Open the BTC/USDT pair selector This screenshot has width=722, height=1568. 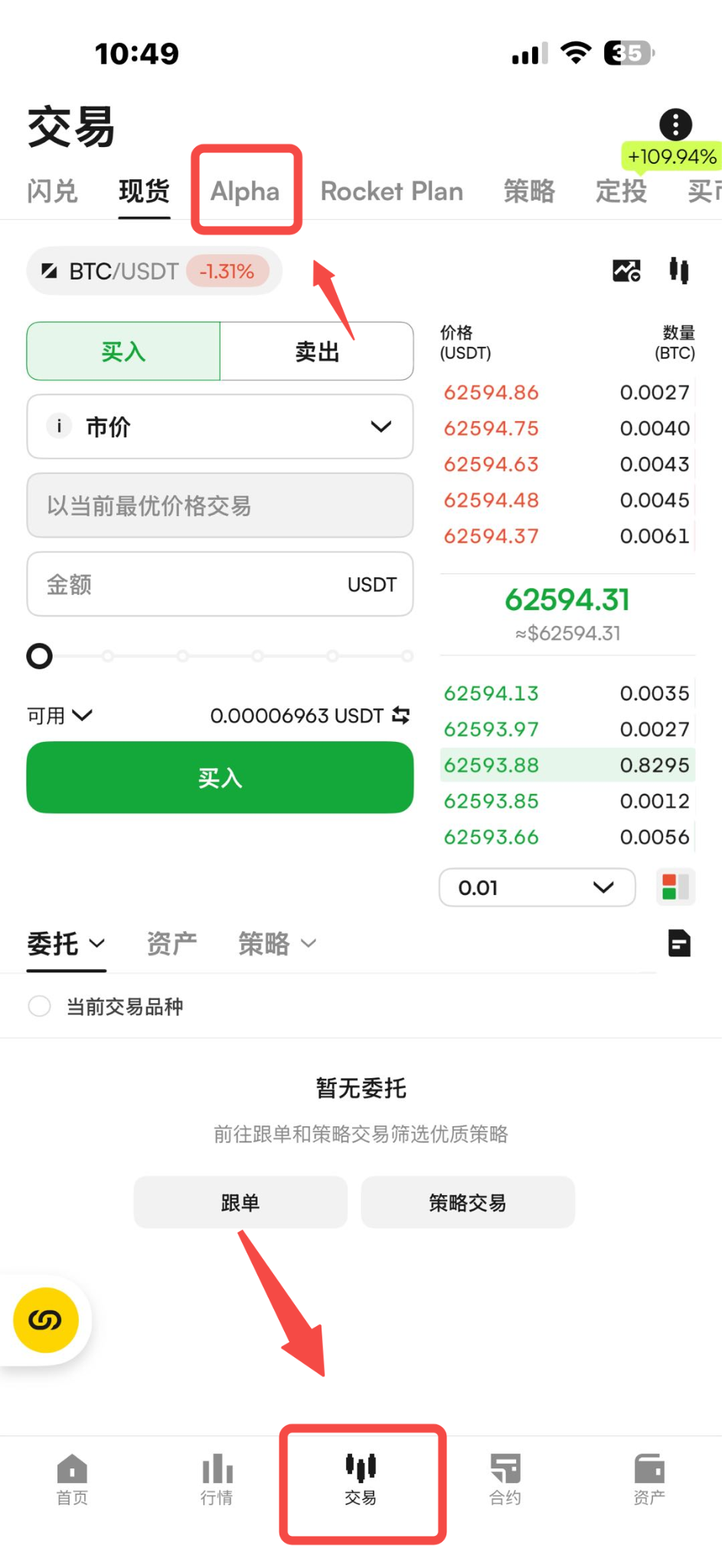click(154, 271)
